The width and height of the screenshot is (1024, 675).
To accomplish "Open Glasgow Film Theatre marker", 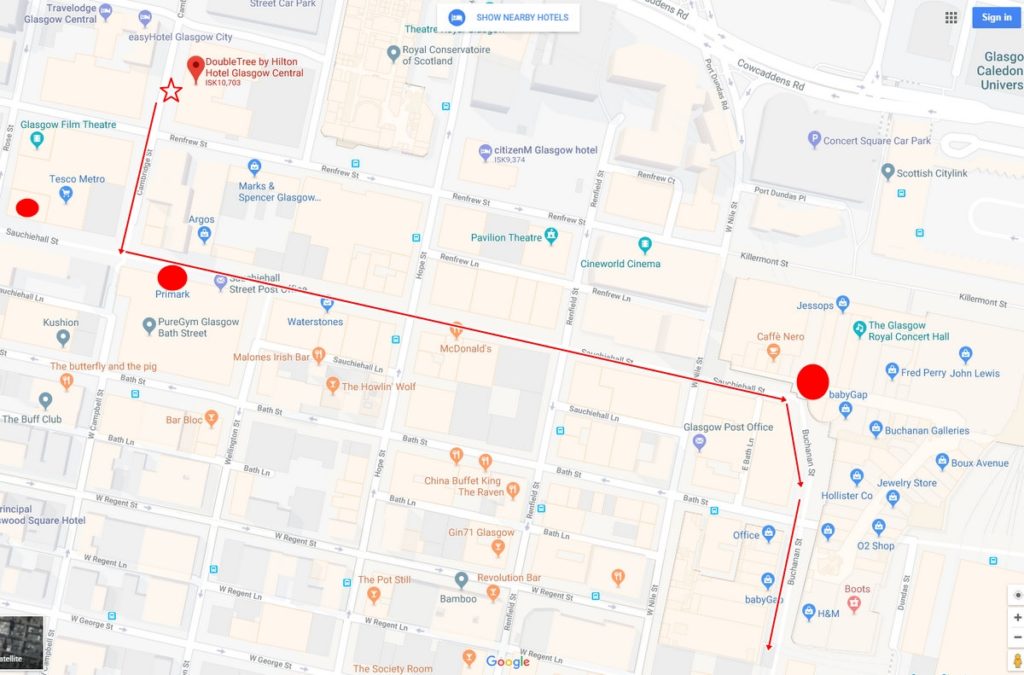I will click(37, 140).
